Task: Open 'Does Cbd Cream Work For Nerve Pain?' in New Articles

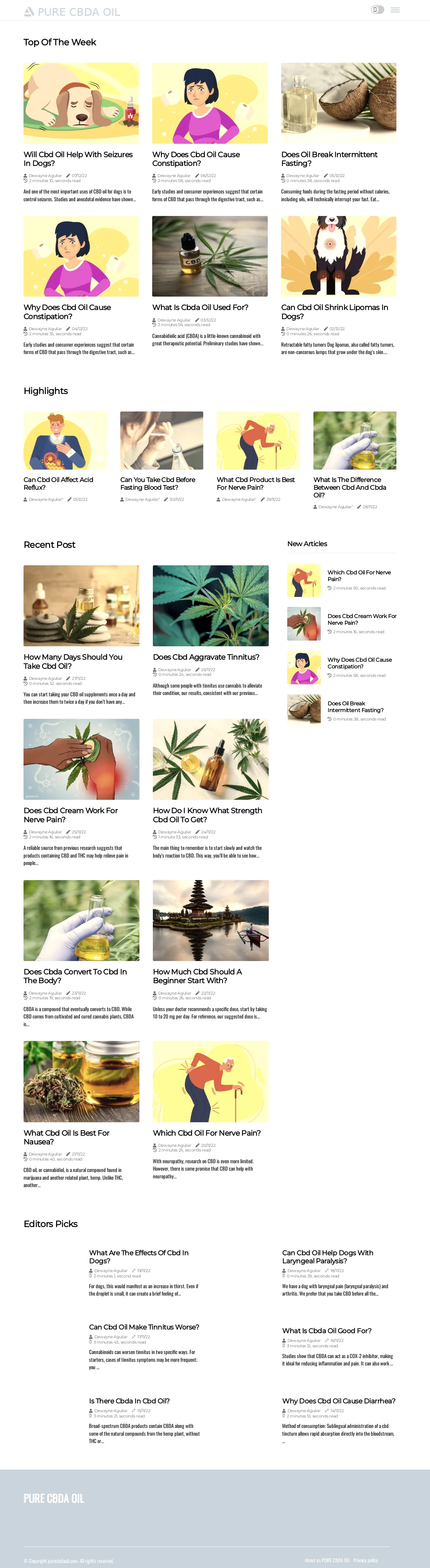Action: (361, 619)
